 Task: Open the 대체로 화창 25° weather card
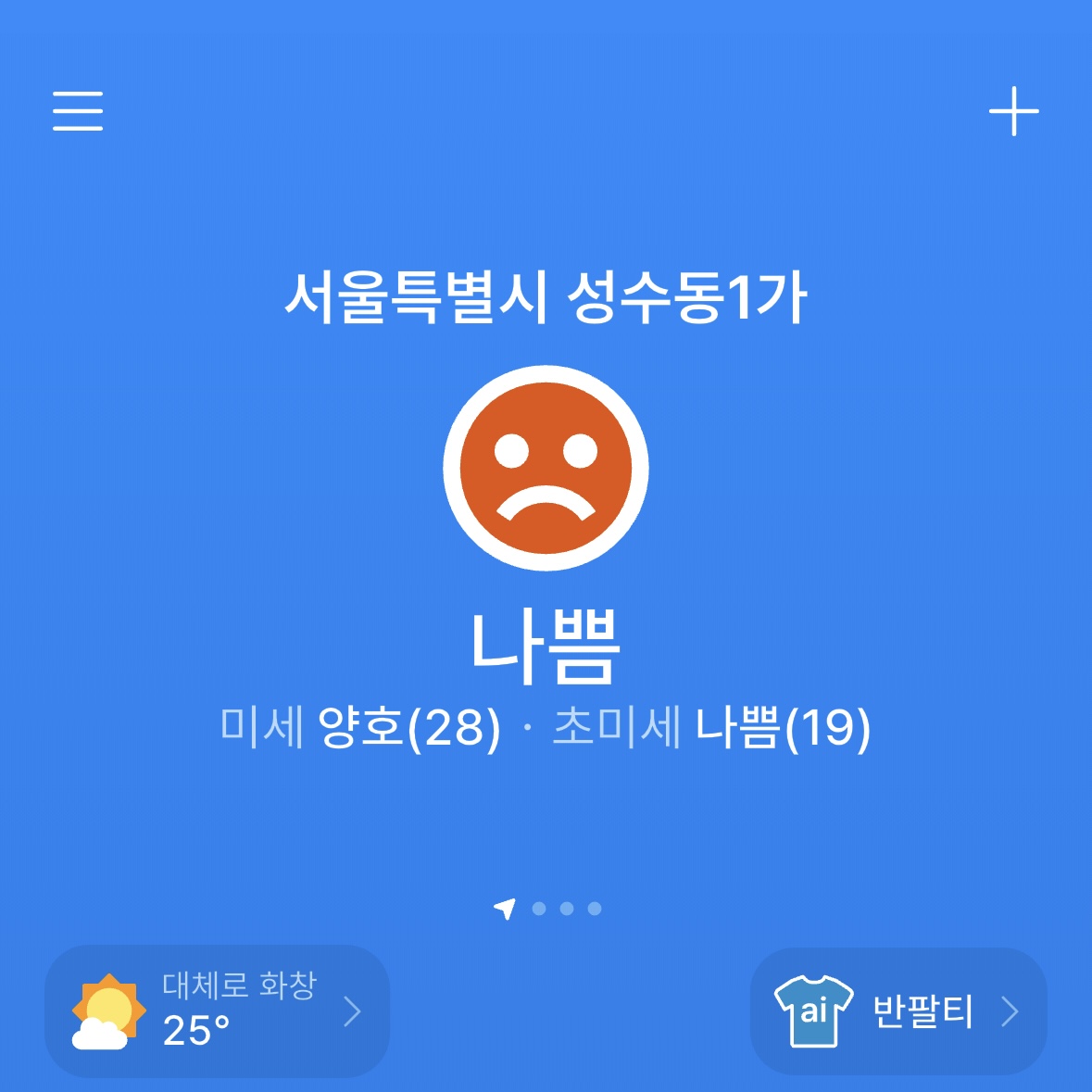(x=218, y=1011)
